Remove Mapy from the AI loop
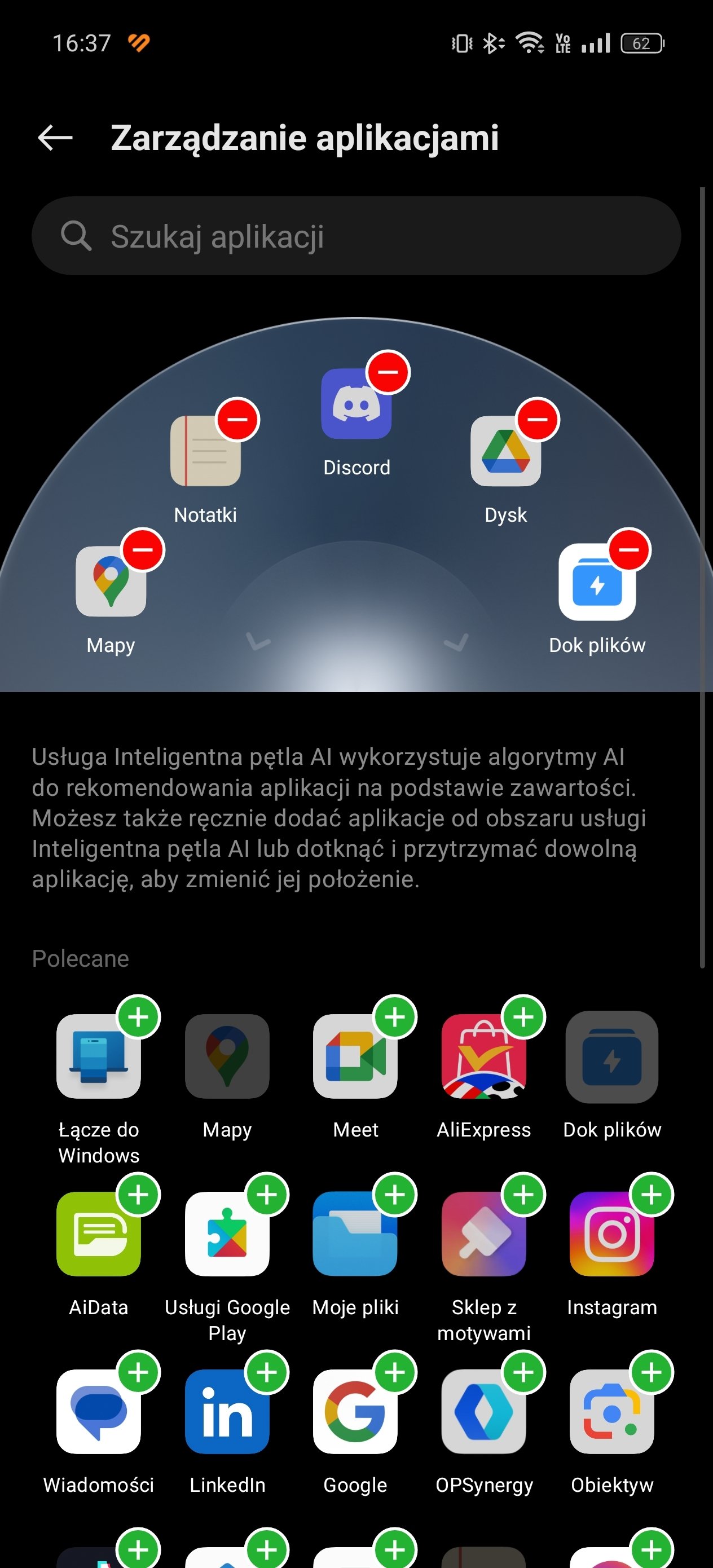The width and height of the screenshot is (713, 1568). pyautogui.click(x=143, y=550)
